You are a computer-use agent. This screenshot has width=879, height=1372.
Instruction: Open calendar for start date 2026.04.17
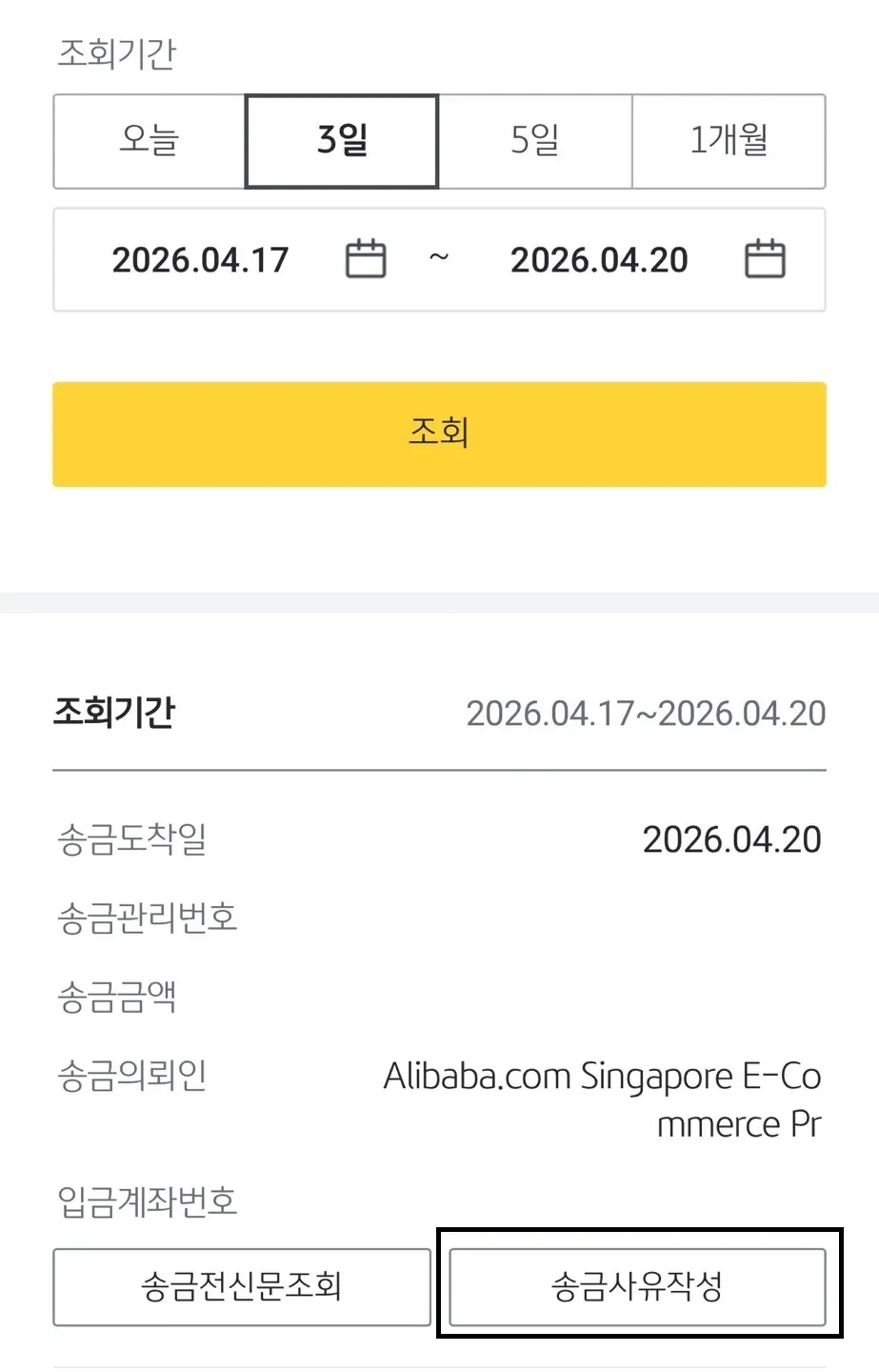click(366, 259)
